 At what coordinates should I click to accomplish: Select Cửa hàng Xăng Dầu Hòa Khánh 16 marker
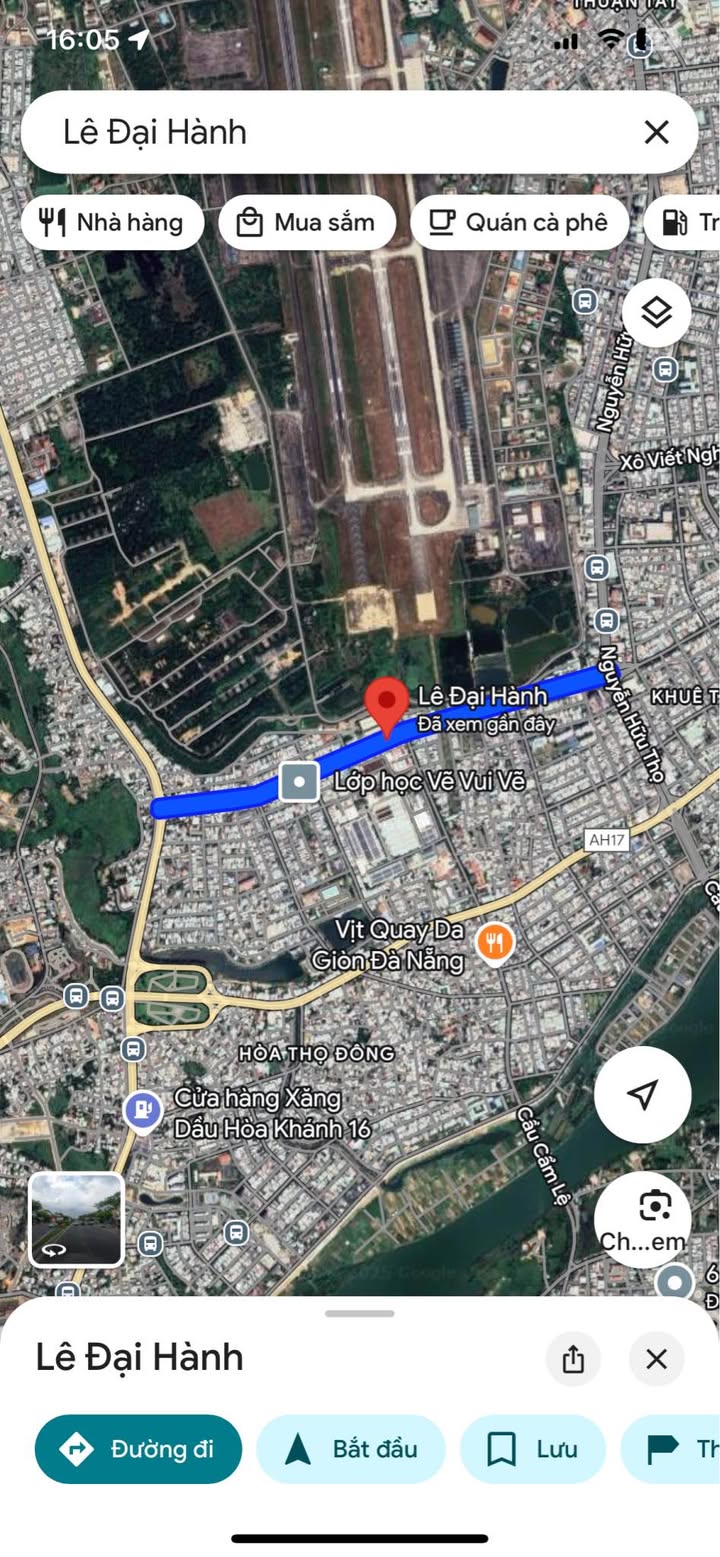pyautogui.click(x=143, y=1109)
